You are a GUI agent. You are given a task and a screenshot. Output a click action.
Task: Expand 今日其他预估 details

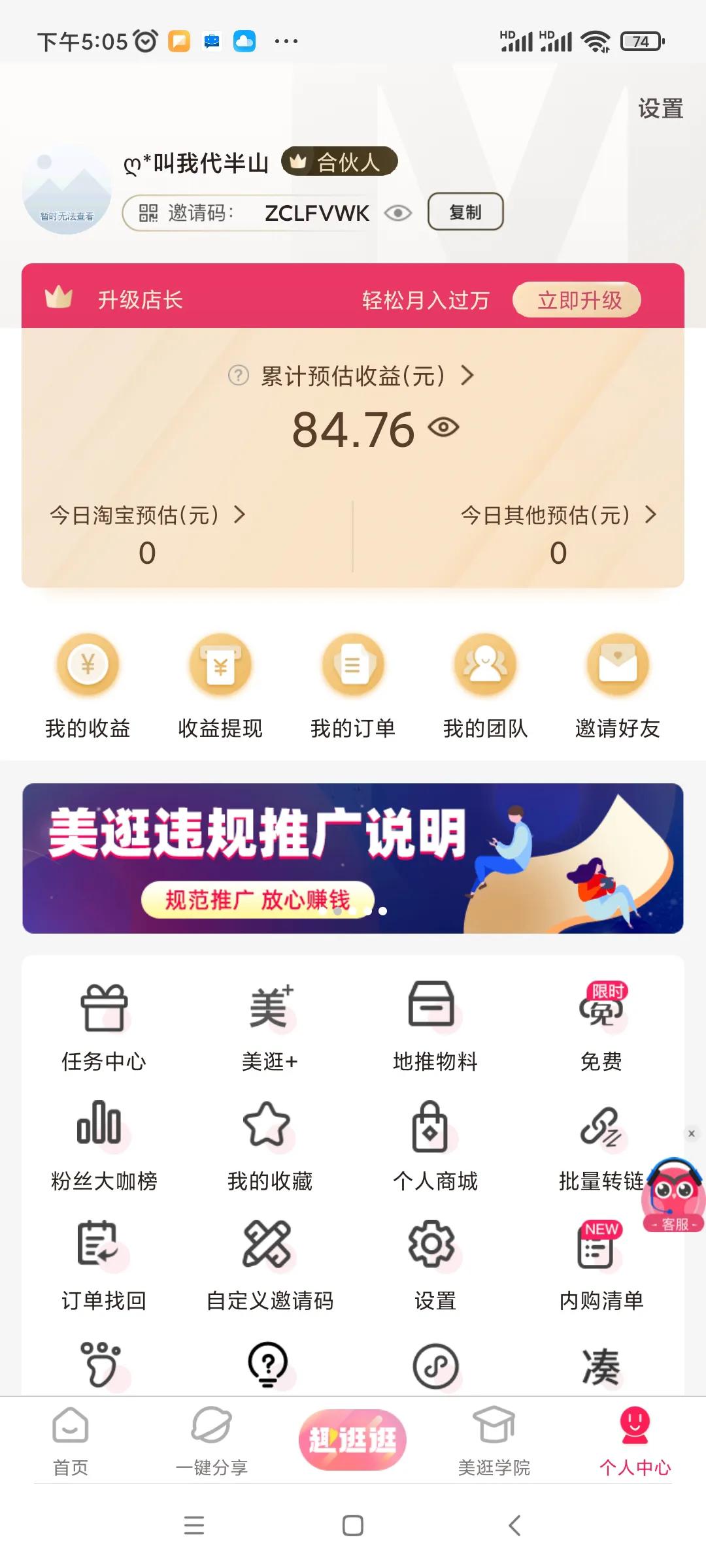pos(650,515)
